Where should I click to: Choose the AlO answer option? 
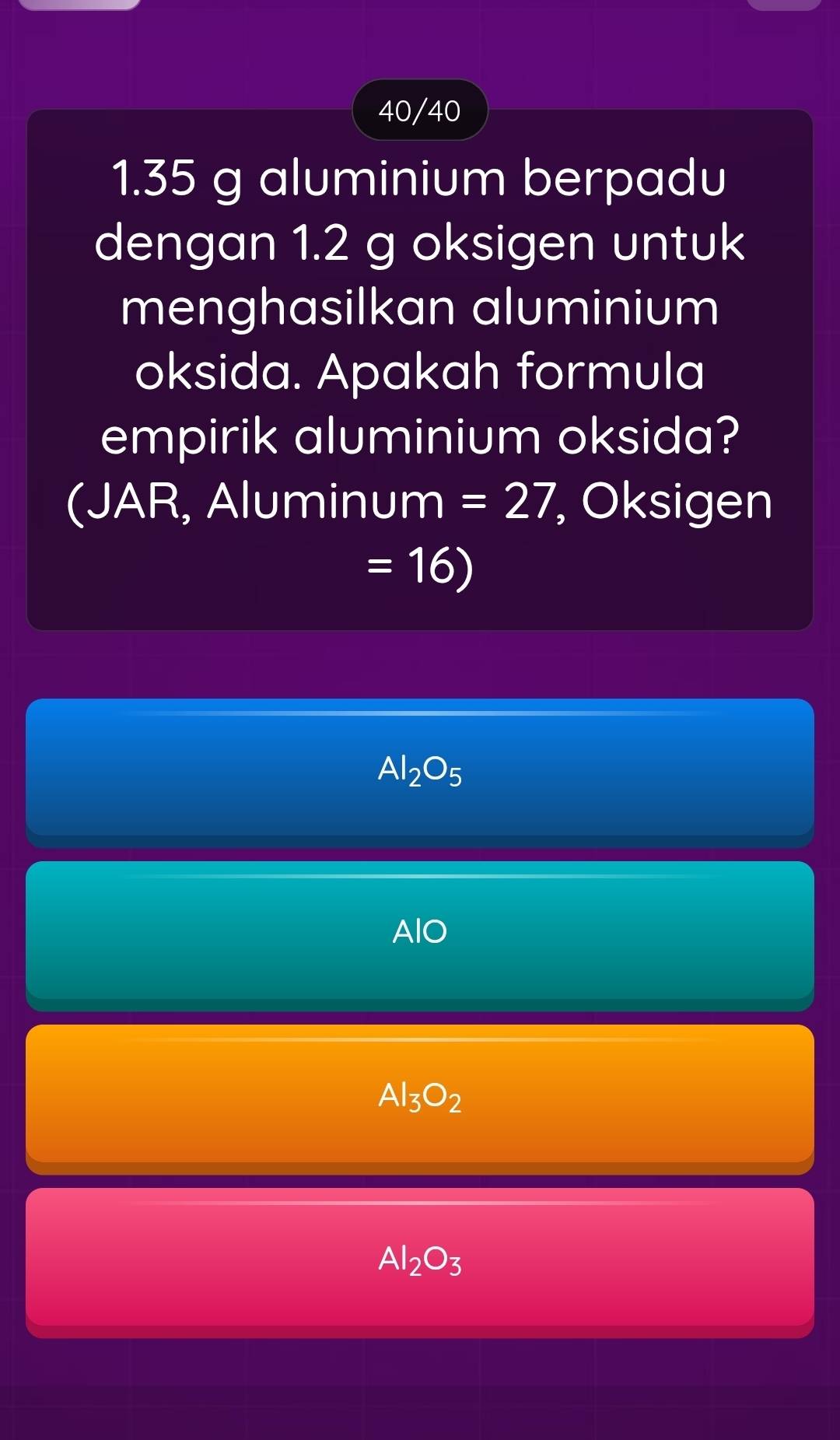point(420,933)
